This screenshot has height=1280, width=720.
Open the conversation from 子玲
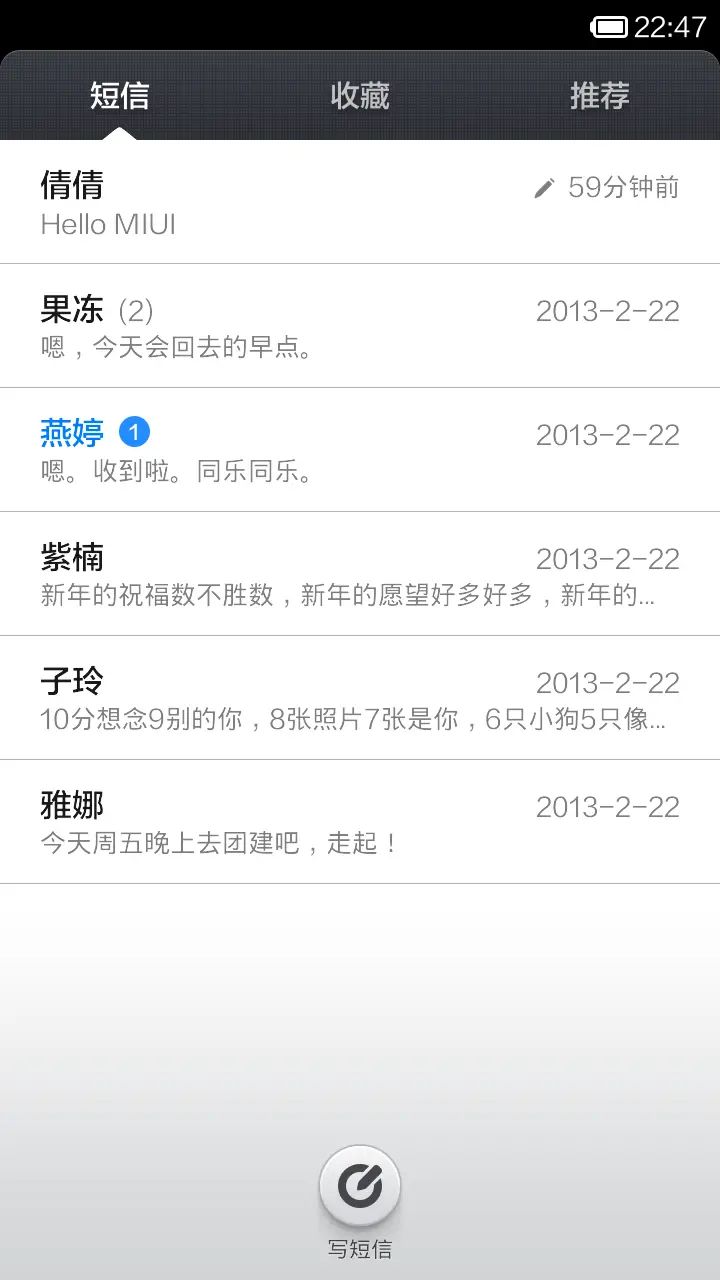tap(360, 697)
